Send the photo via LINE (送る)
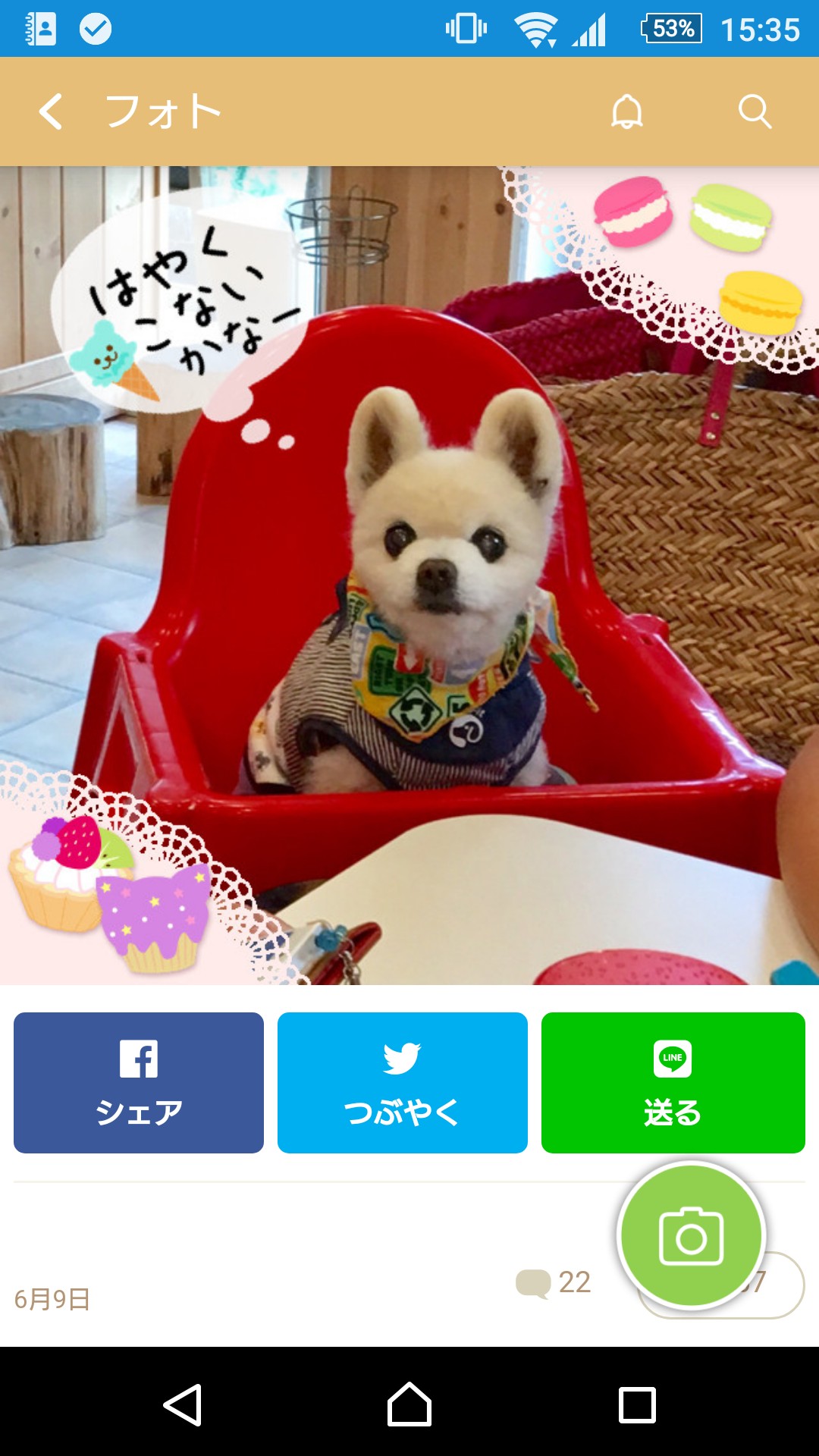819x1456 pixels. (673, 1082)
